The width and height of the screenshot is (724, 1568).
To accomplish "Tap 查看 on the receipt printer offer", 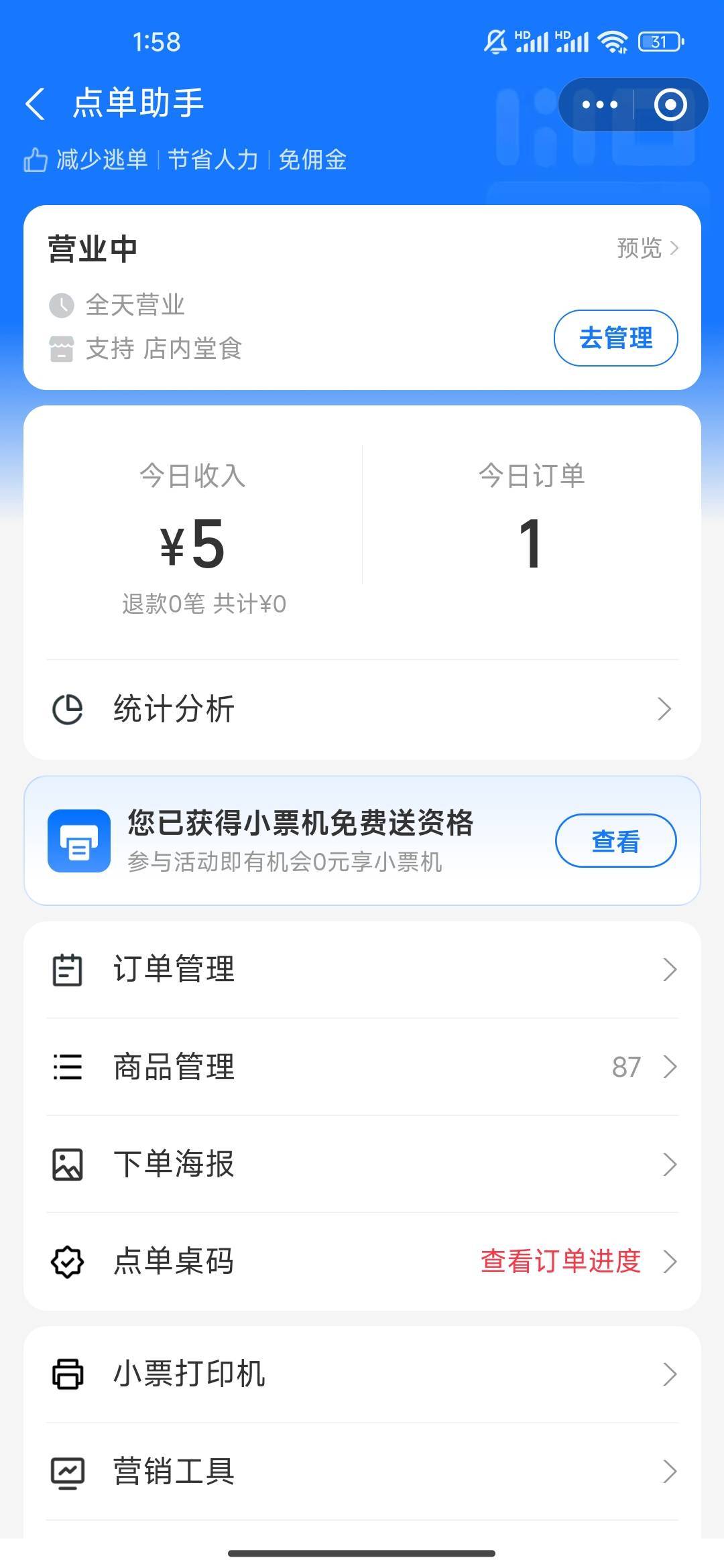I will (615, 841).
